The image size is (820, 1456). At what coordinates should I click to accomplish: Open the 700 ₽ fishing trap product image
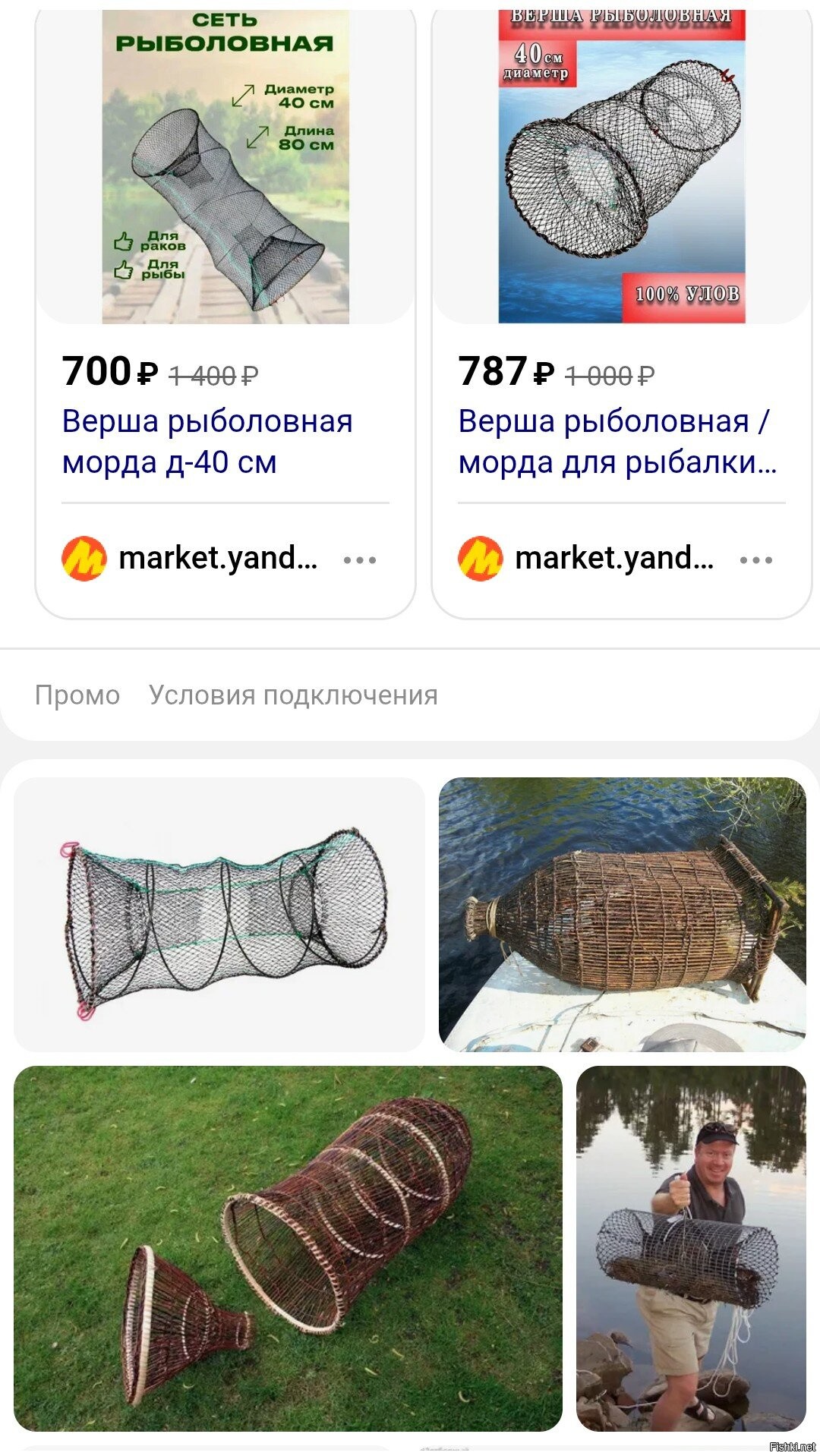pyautogui.click(x=225, y=167)
